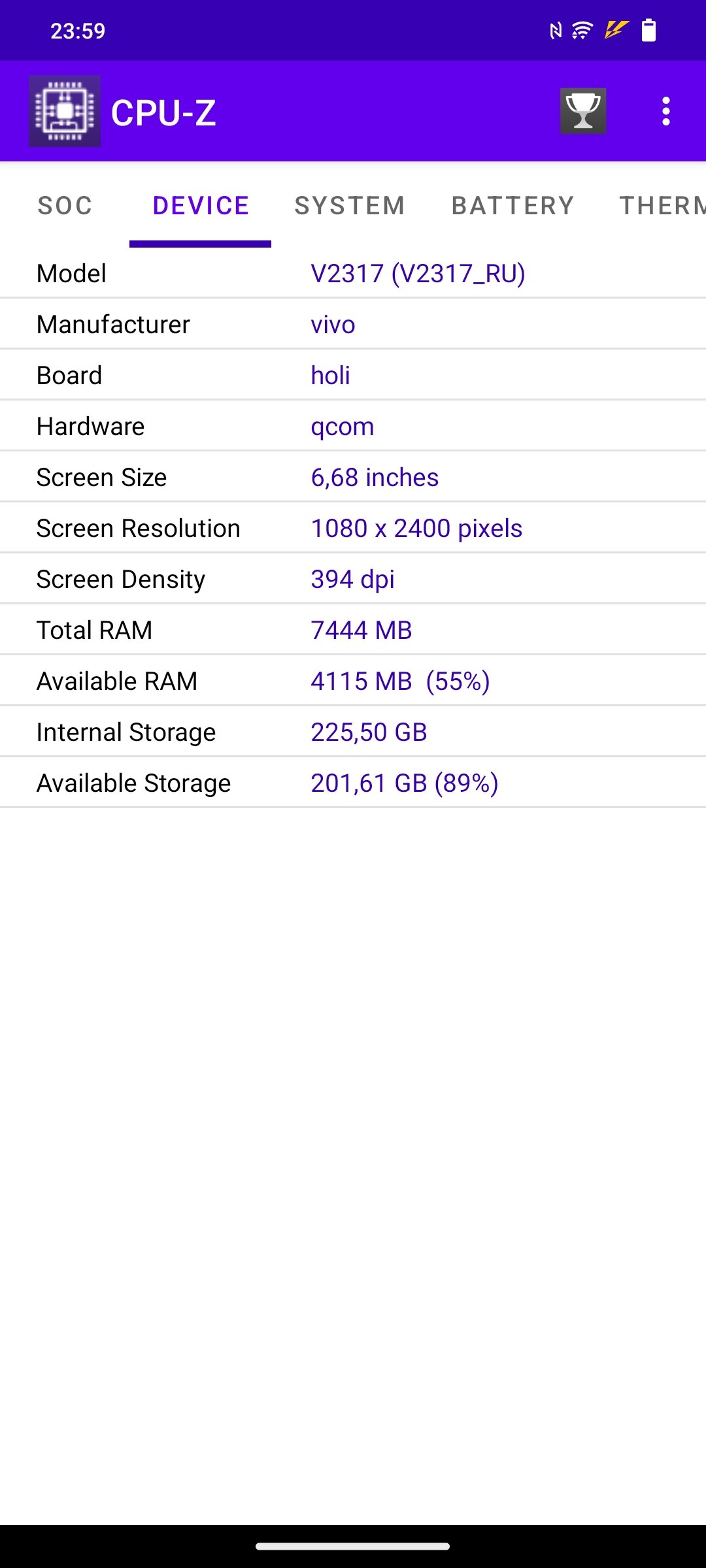Select the DEVICE tab

coord(201,206)
